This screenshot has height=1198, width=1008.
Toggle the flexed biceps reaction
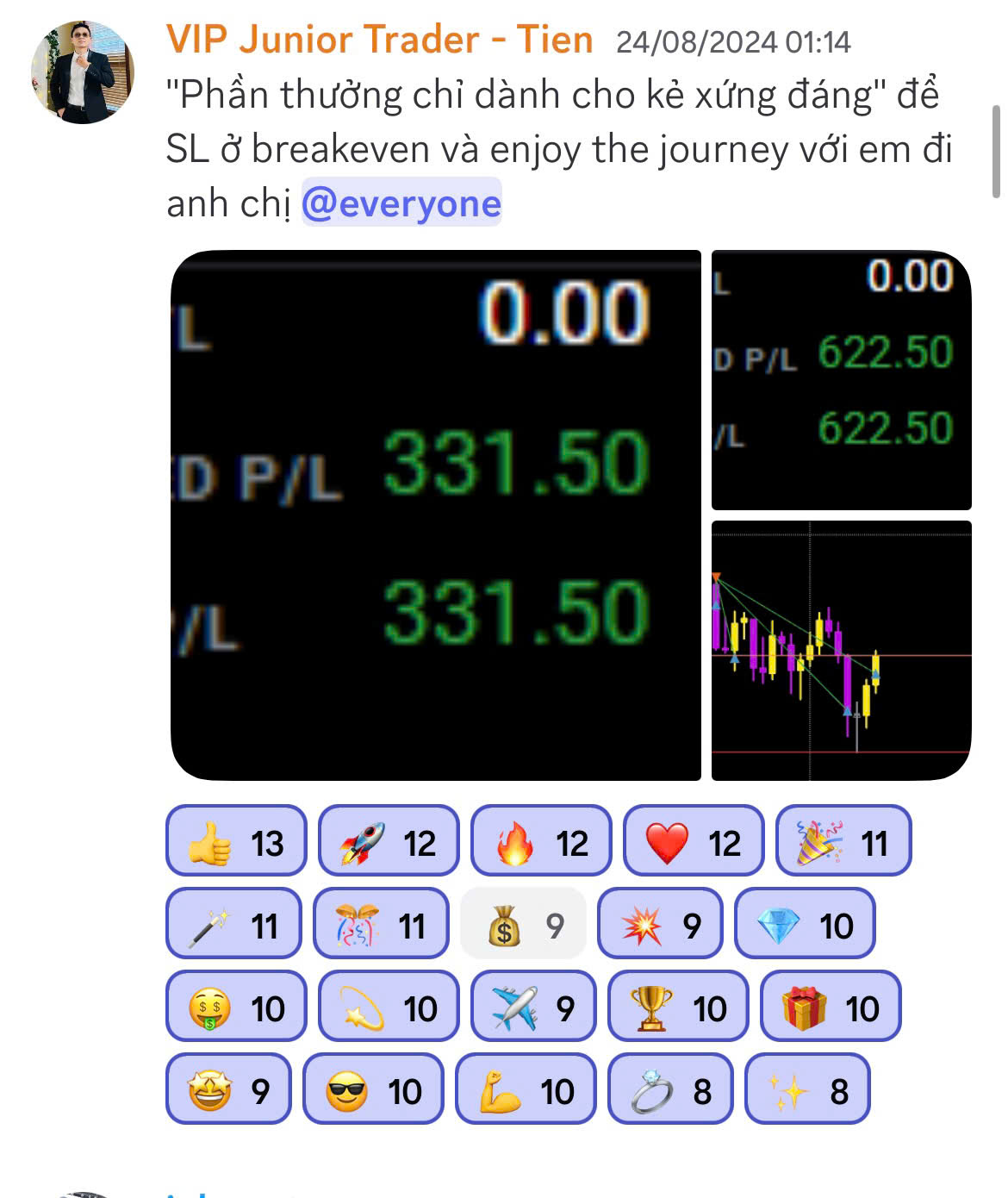pos(525,1089)
